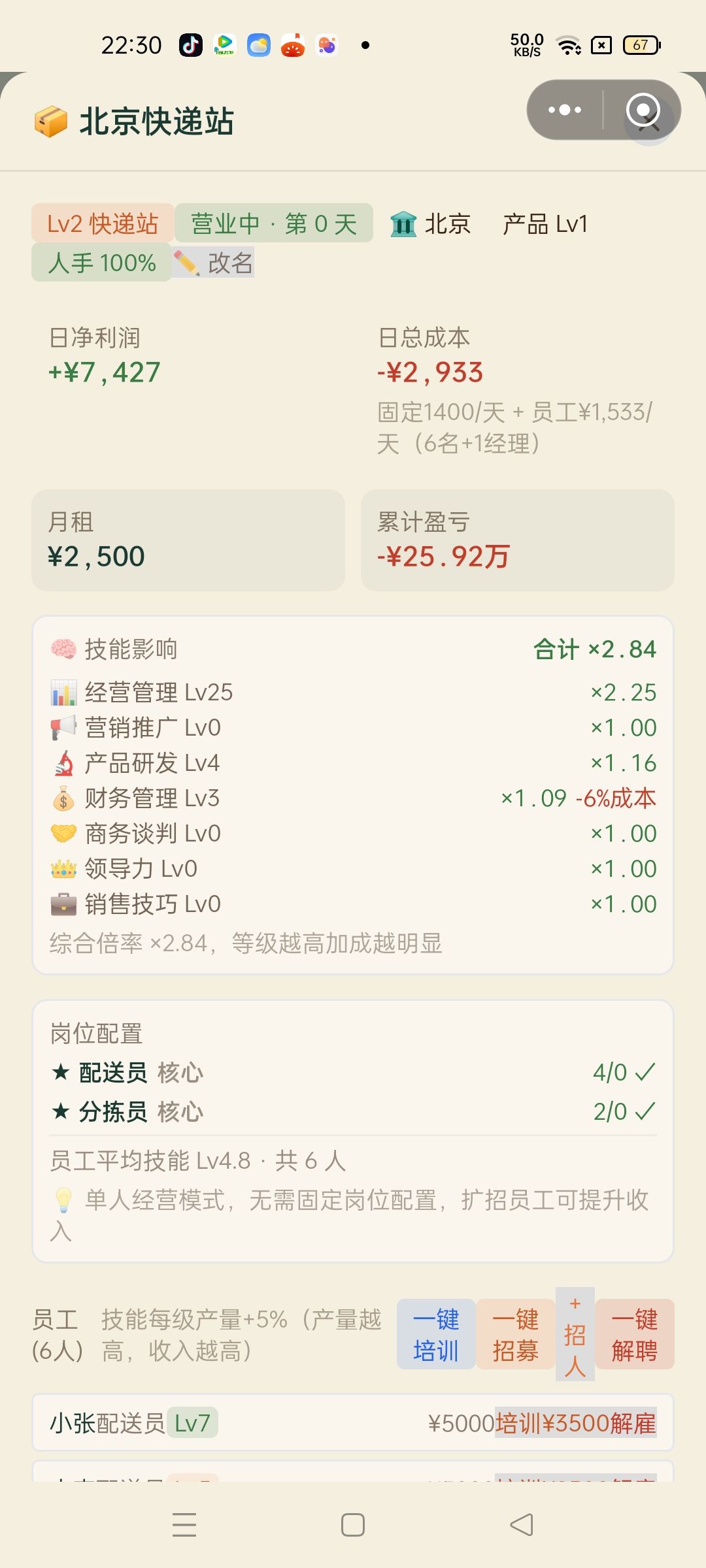
Task: Tap 一键解聘 to dismiss all employees
Action: tap(634, 1334)
